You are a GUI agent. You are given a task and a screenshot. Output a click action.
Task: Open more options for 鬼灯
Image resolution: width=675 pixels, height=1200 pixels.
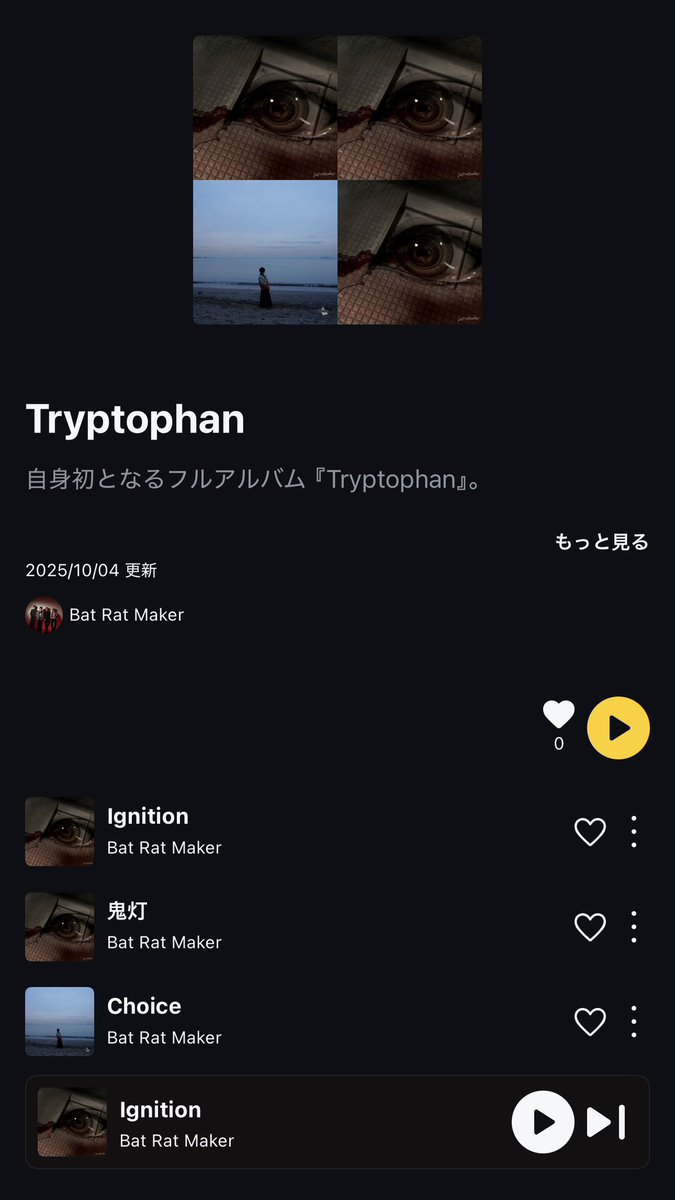633,927
